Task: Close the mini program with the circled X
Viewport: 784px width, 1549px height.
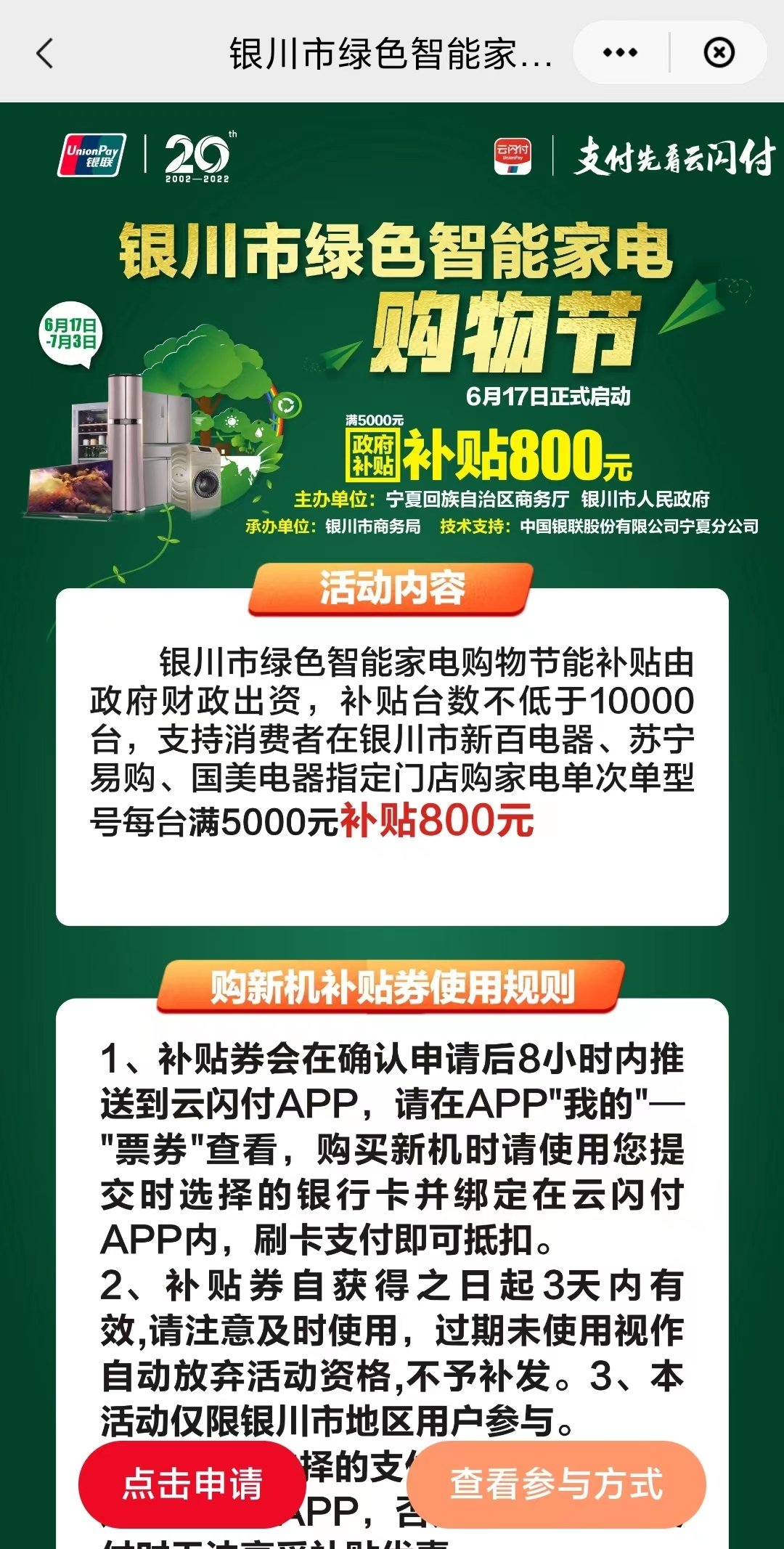Action: coord(719,53)
